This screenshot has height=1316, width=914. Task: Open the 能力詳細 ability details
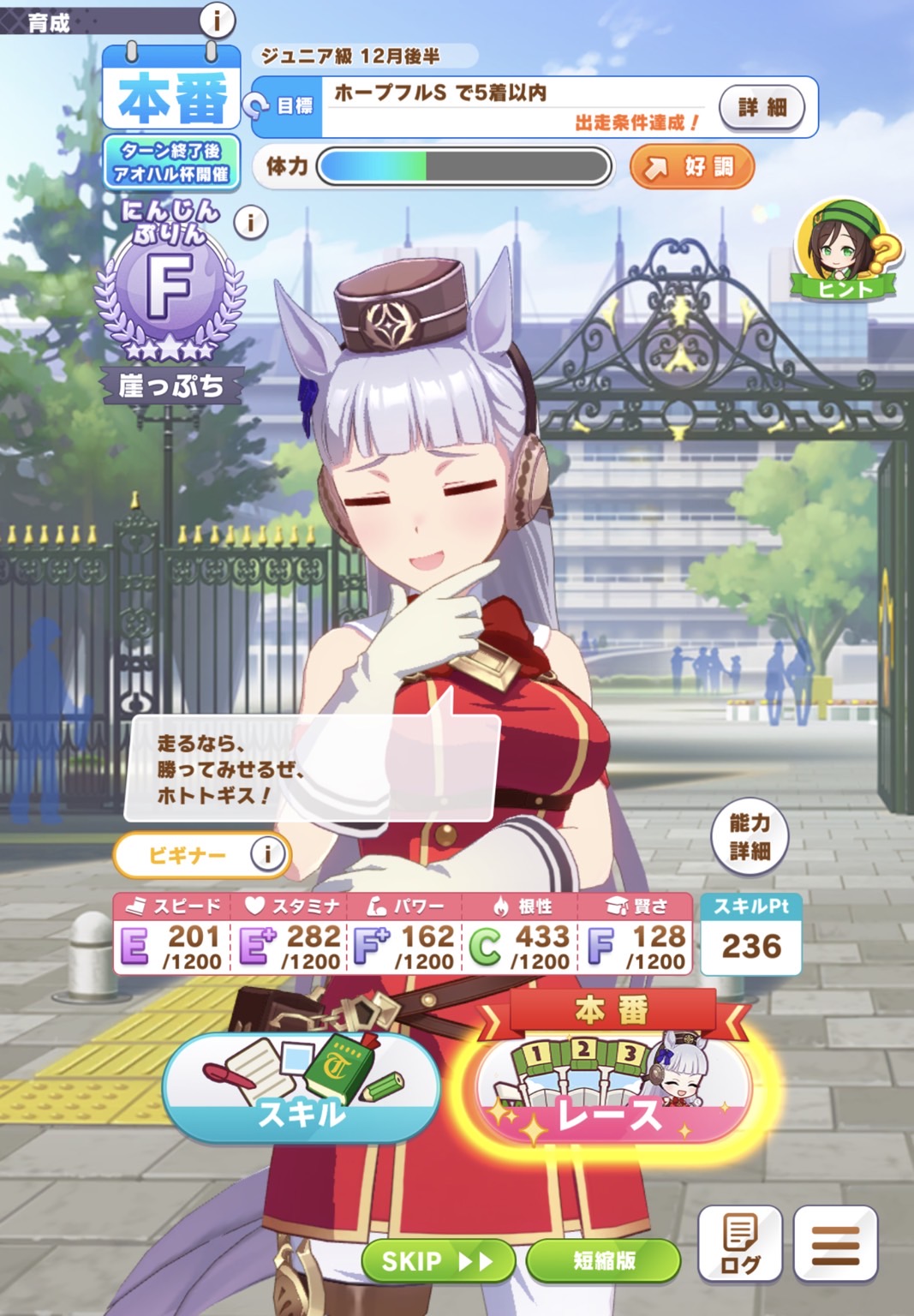750,836
